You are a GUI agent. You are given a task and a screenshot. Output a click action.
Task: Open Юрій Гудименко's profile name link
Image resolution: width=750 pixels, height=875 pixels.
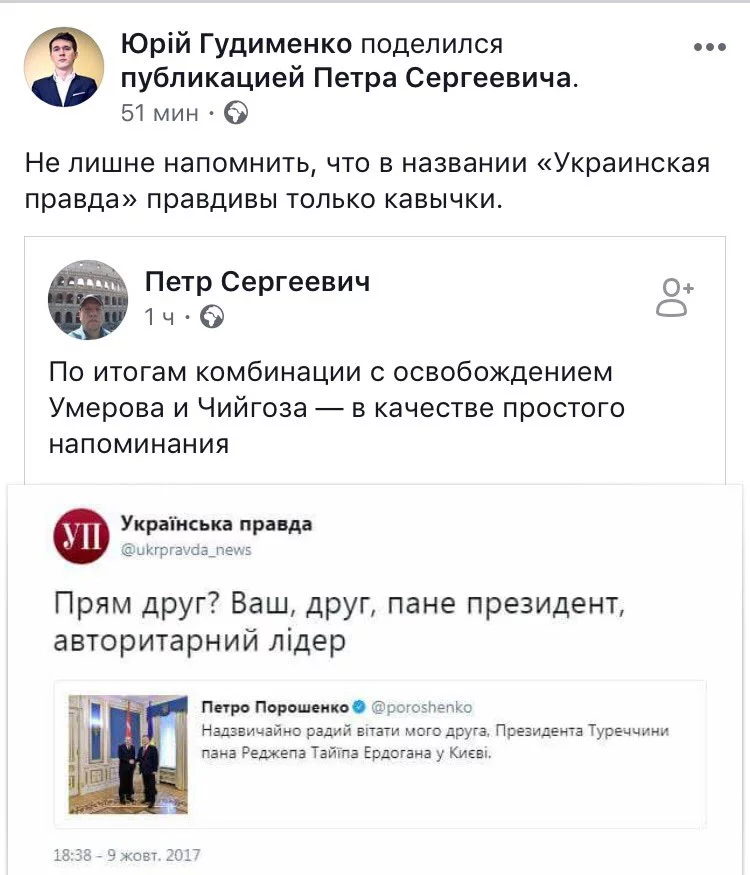(x=236, y=44)
